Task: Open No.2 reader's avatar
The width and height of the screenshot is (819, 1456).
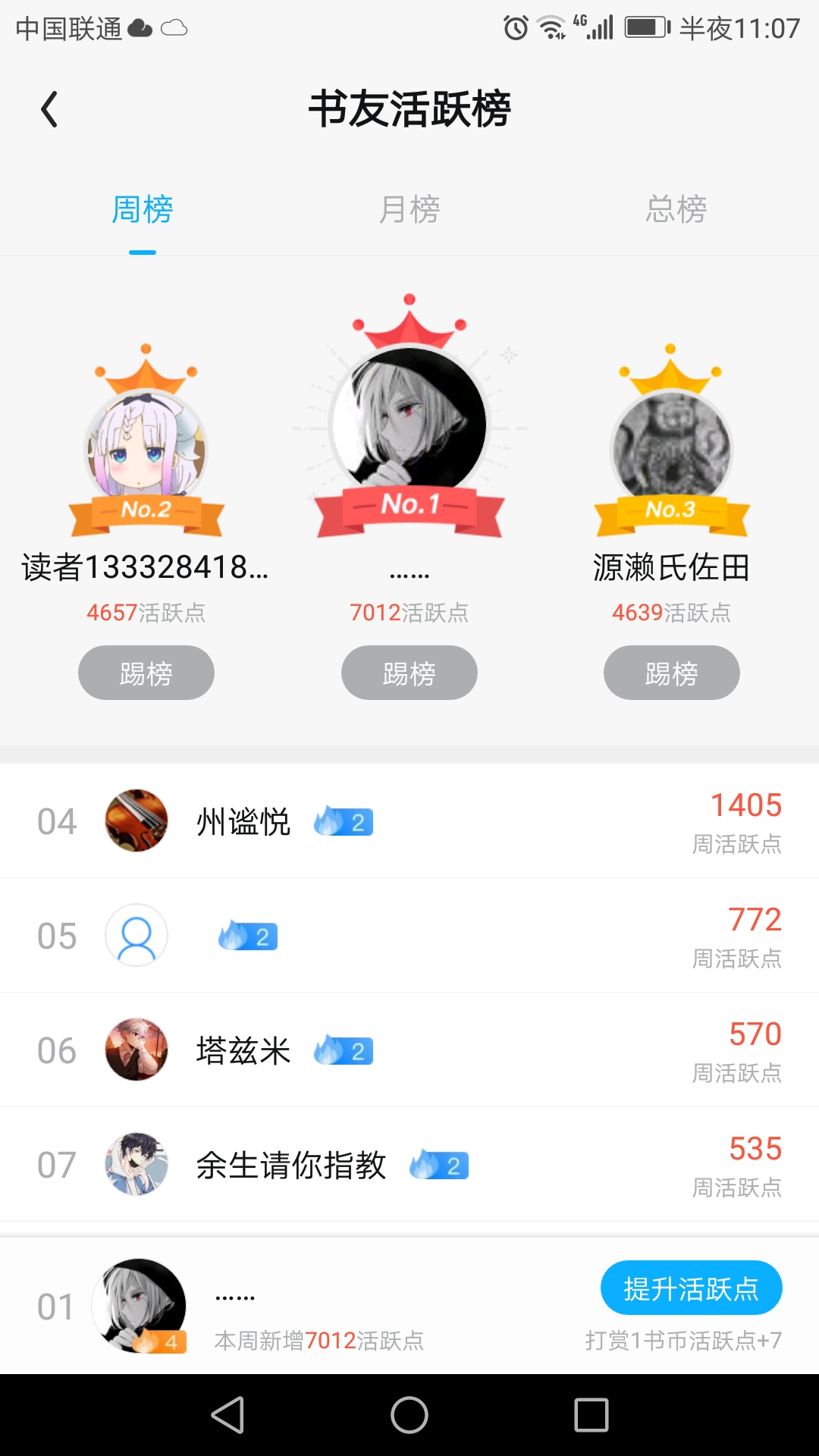Action: pyautogui.click(x=146, y=450)
